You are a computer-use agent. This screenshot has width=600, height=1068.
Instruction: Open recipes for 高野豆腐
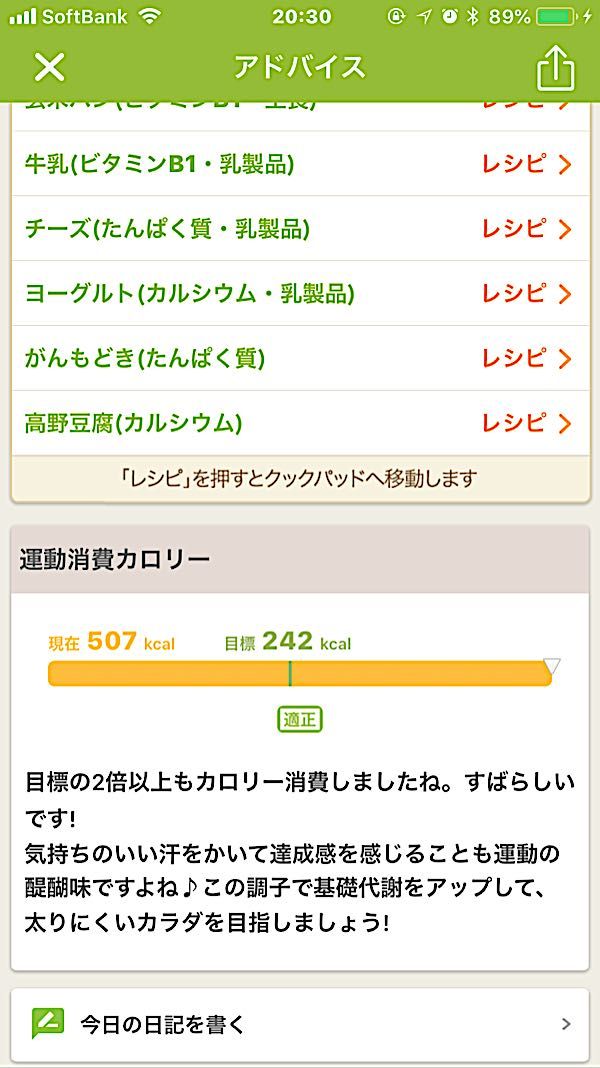[x=526, y=423]
